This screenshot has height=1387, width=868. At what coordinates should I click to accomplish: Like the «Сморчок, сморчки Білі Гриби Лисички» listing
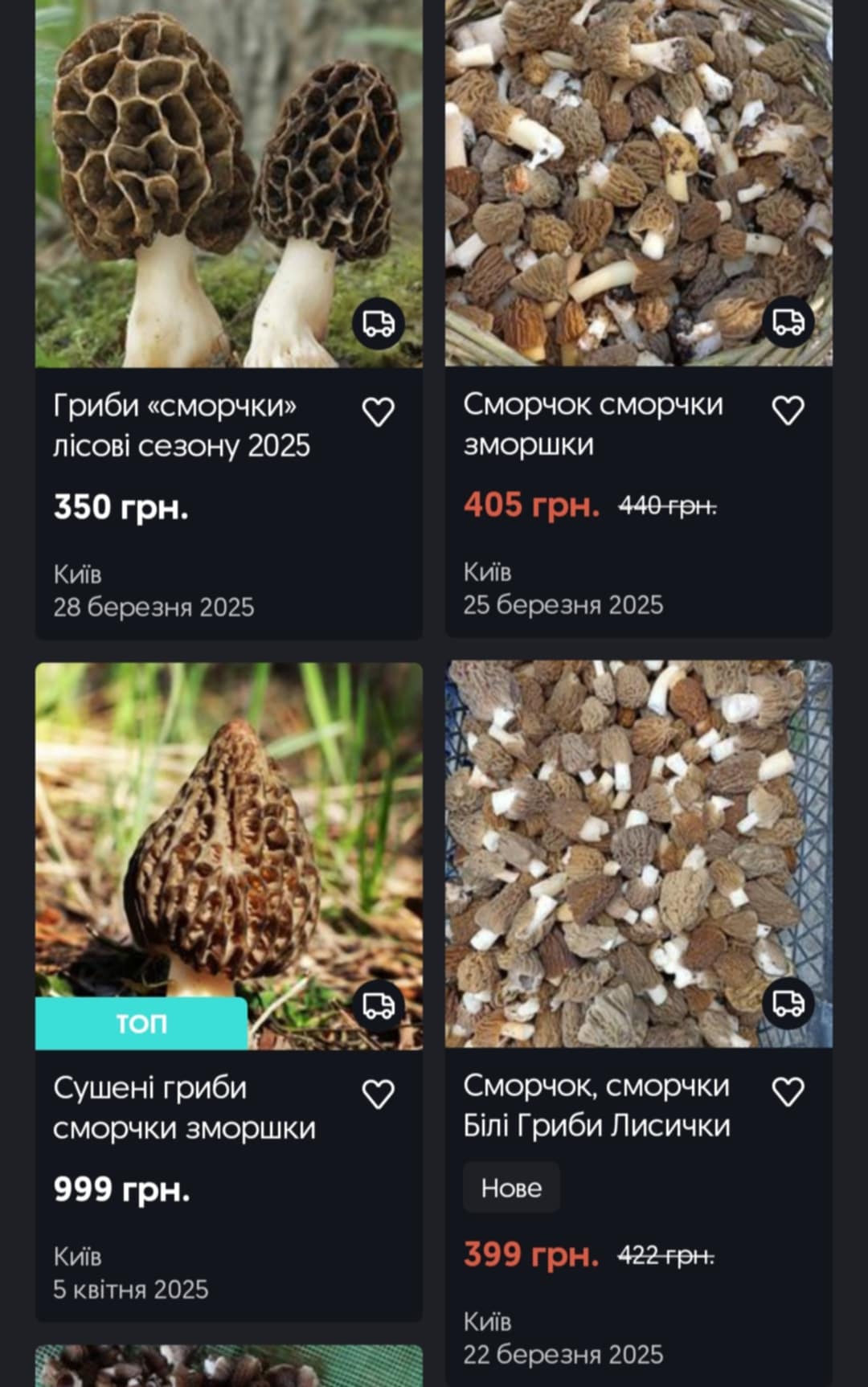[x=788, y=1091]
